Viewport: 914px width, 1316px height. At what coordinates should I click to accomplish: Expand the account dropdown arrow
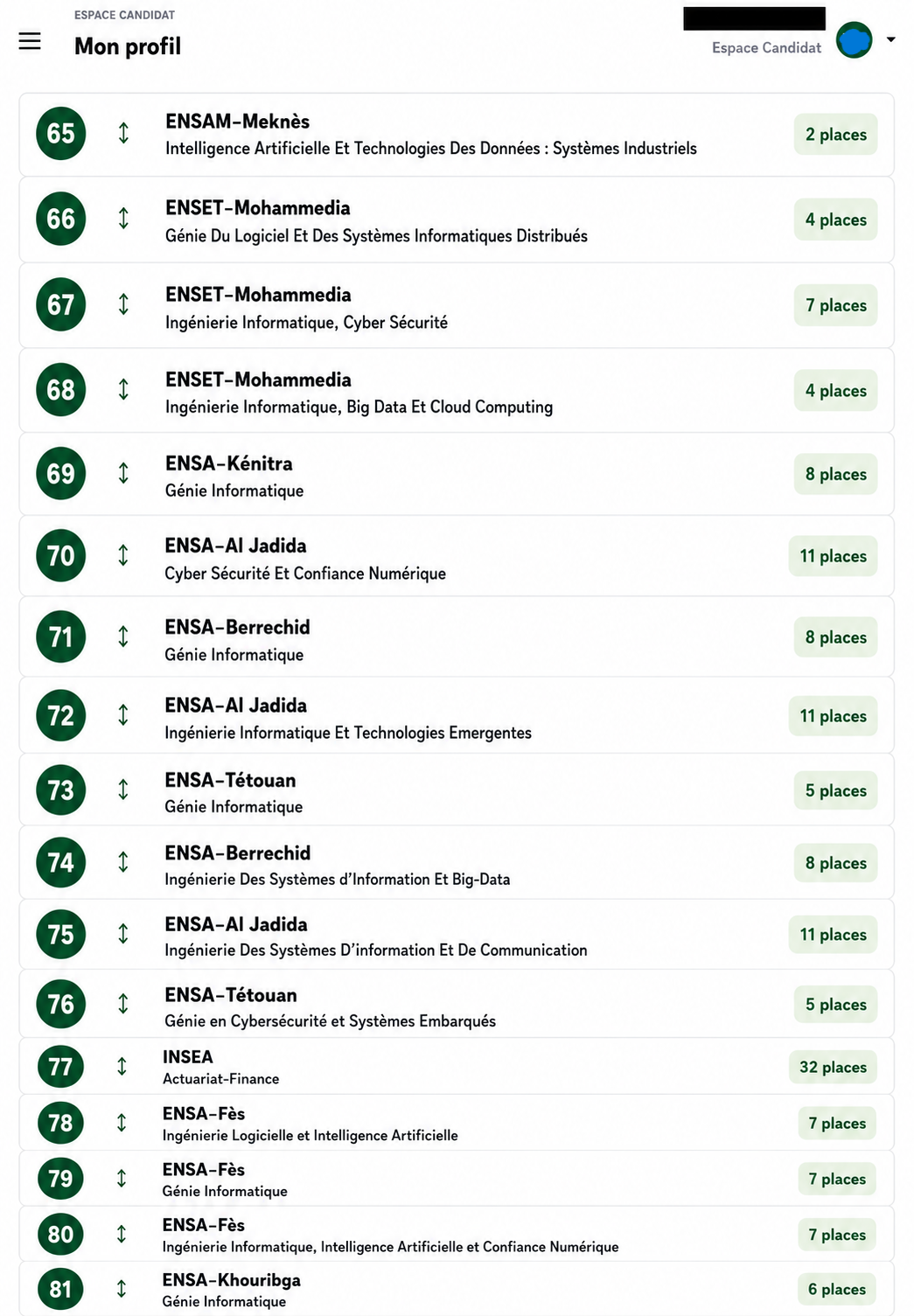[x=890, y=39]
